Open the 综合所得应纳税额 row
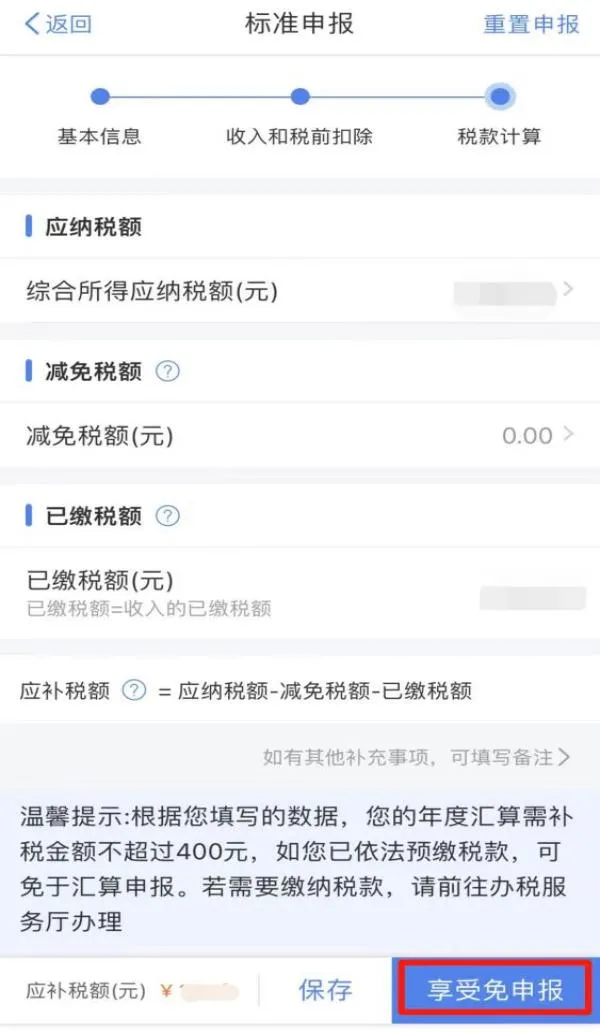 pos(300,292)
